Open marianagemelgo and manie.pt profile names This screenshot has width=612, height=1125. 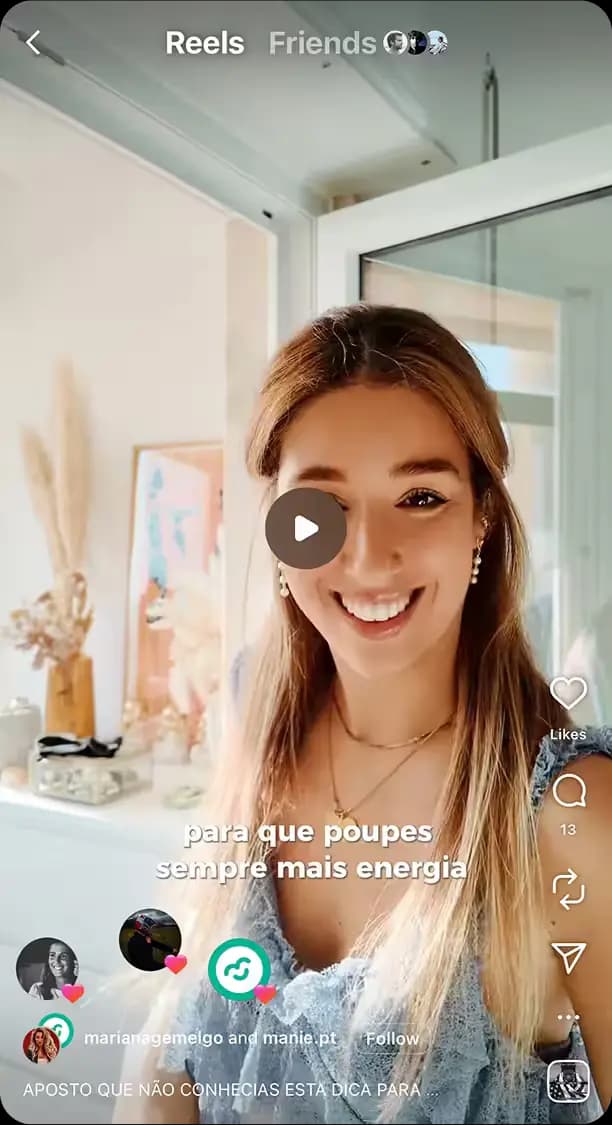[210, 1039]
